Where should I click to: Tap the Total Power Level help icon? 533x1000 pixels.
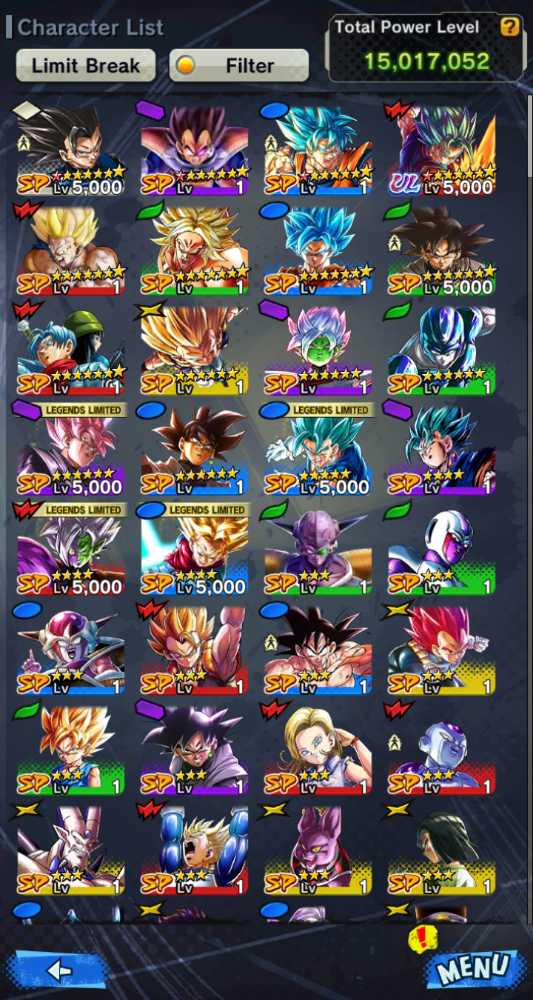(509, 27)
